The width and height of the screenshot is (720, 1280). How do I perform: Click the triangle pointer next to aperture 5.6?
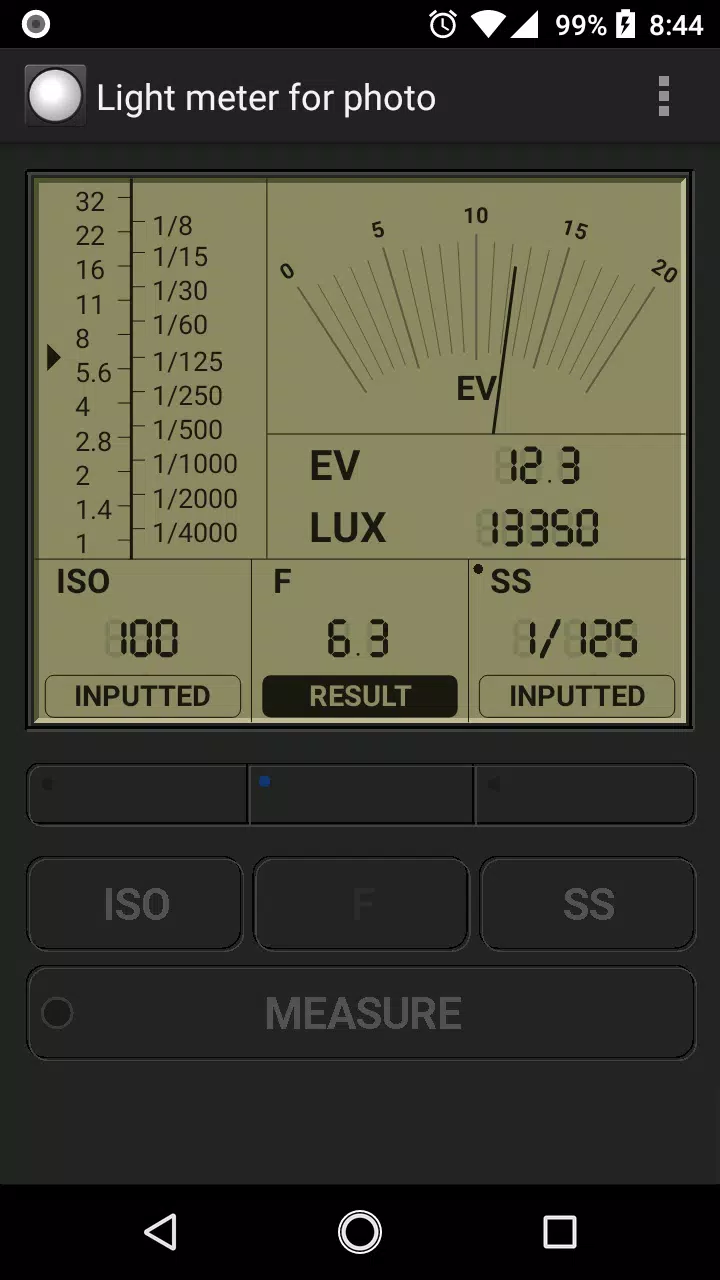click(53, 358)
